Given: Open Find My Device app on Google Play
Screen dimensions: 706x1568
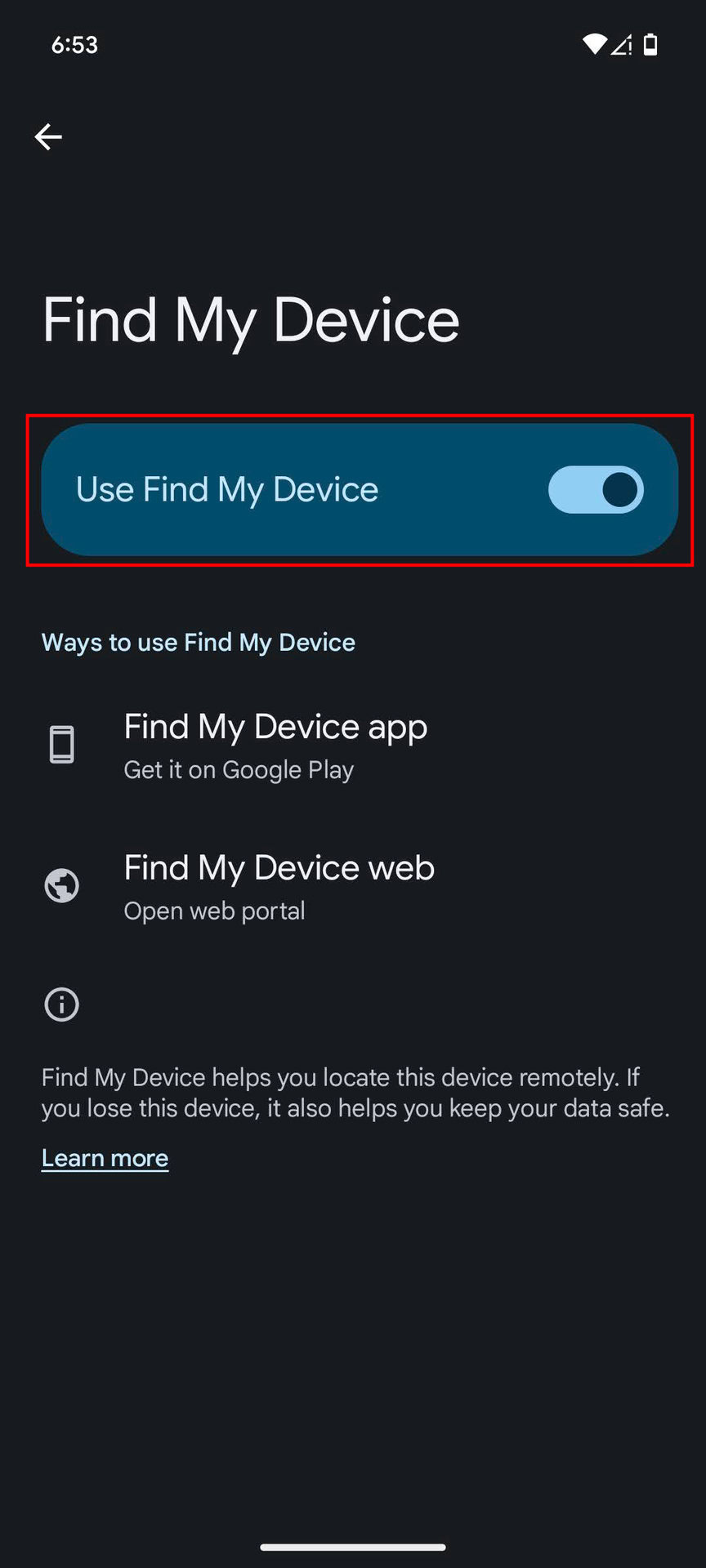Looking at the screenshot, I should [353, 746].
